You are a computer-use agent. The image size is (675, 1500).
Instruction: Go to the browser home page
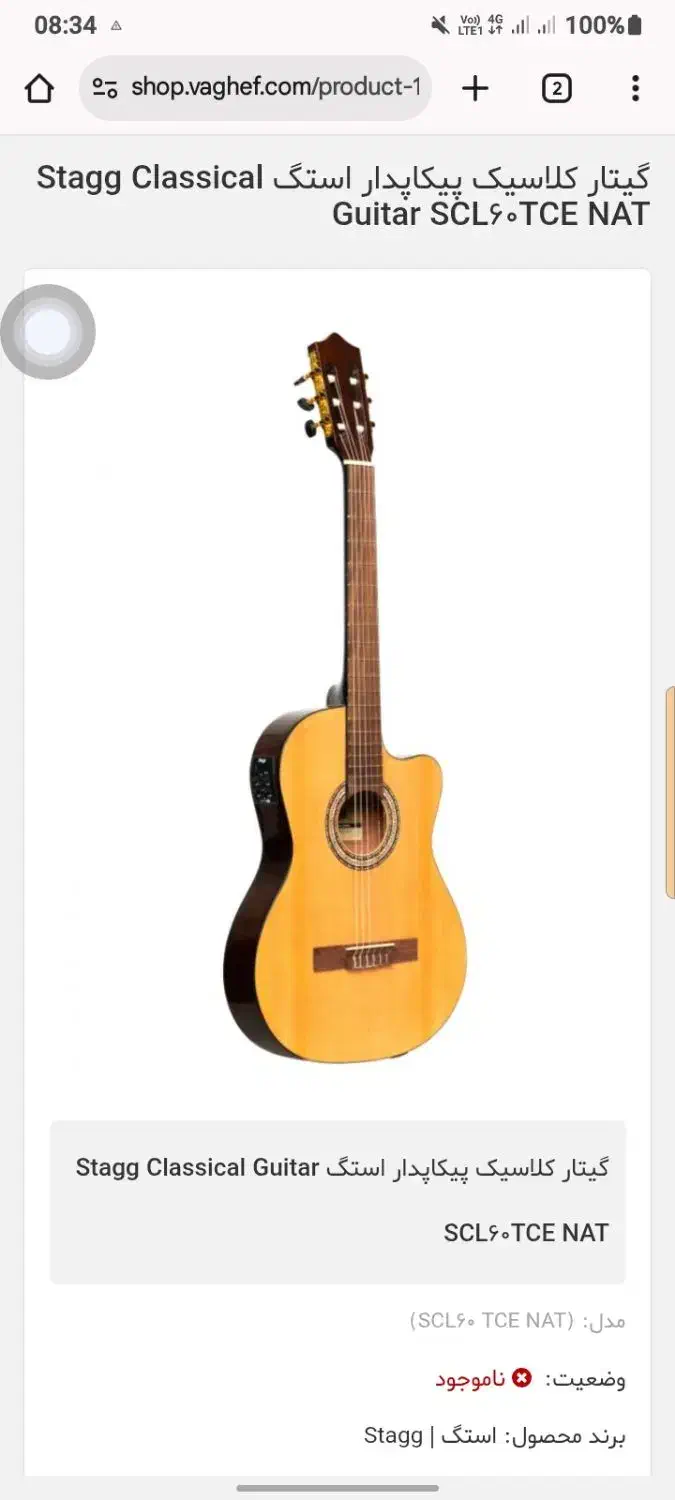(x=39, y=89)
